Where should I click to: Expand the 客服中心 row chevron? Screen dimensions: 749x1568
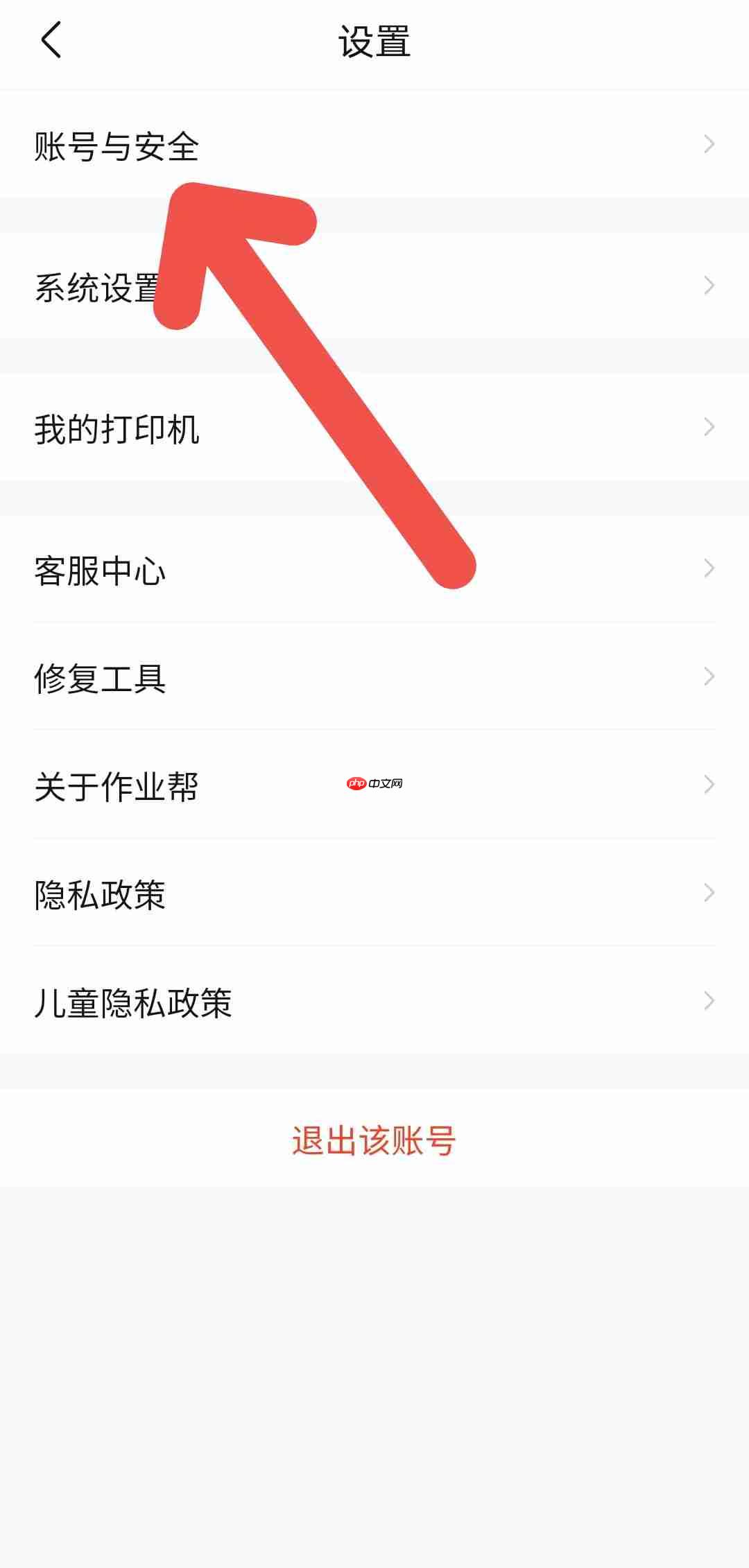(709, 570)
